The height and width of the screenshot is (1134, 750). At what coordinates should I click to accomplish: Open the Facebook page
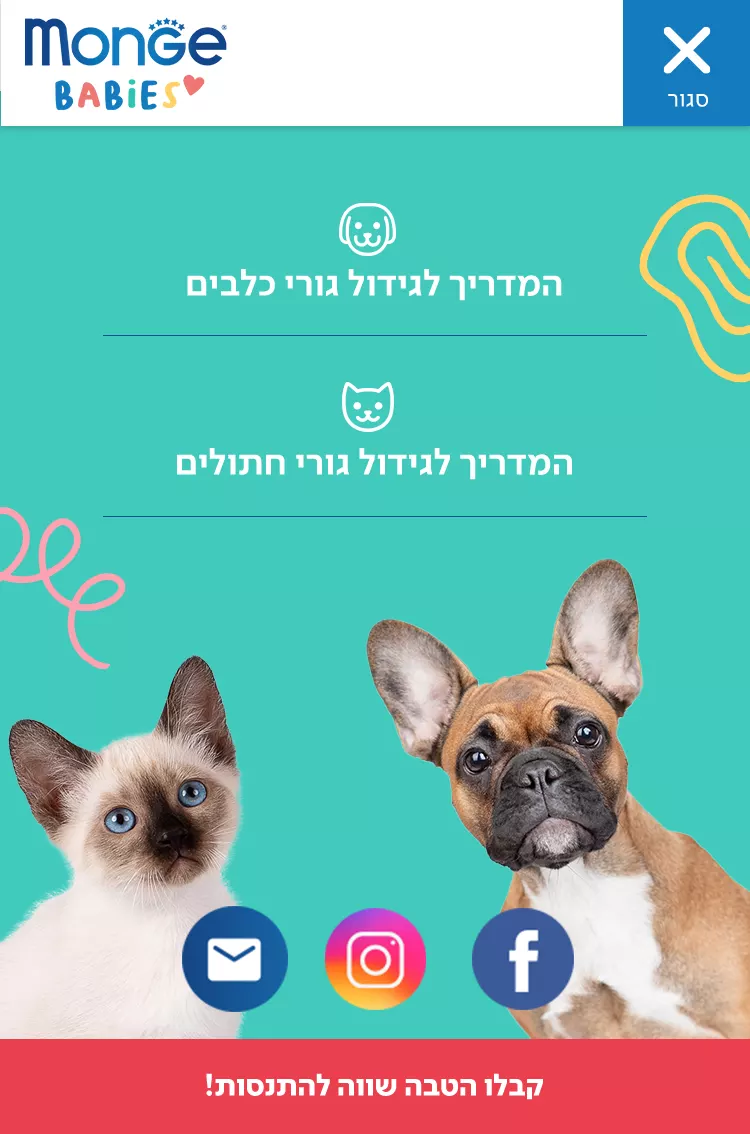coord(522,959)
